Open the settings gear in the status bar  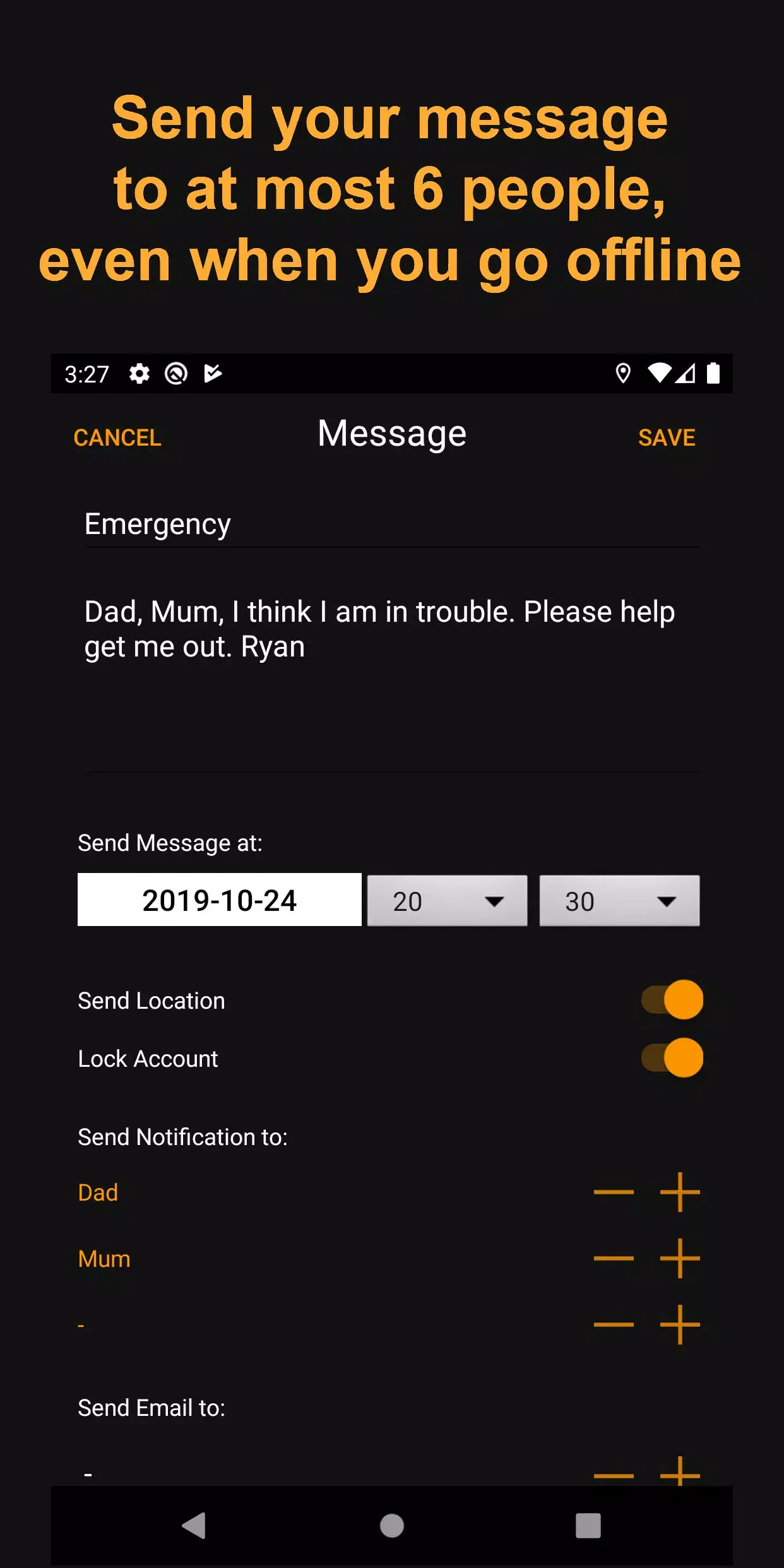click(139, 373)
